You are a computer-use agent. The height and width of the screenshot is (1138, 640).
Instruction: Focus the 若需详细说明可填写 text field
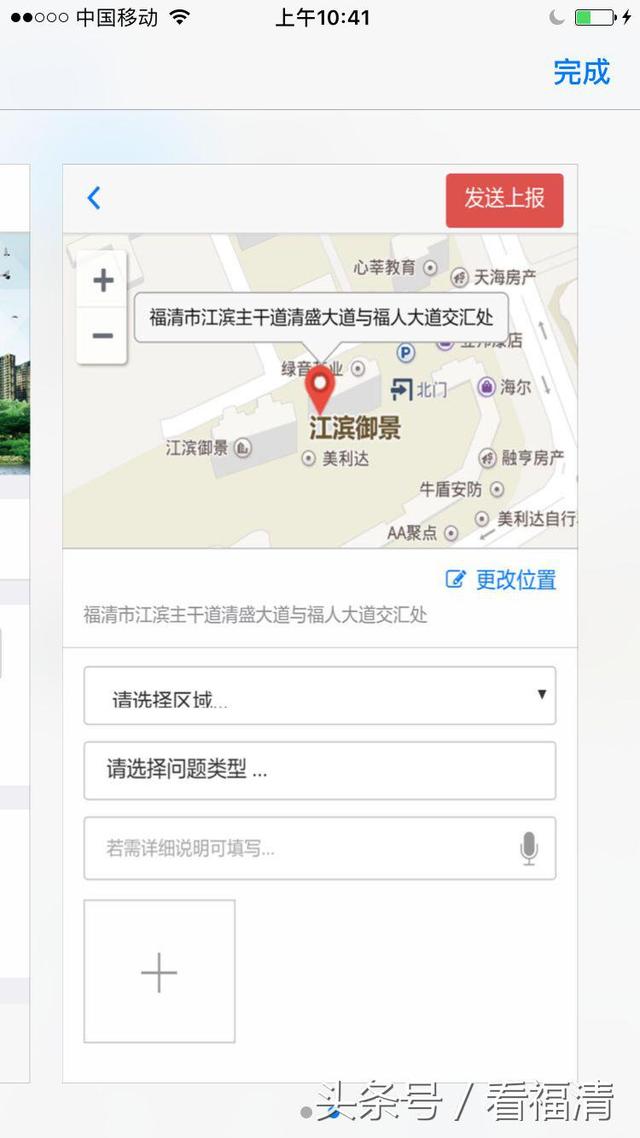click(x=300, y=848)
